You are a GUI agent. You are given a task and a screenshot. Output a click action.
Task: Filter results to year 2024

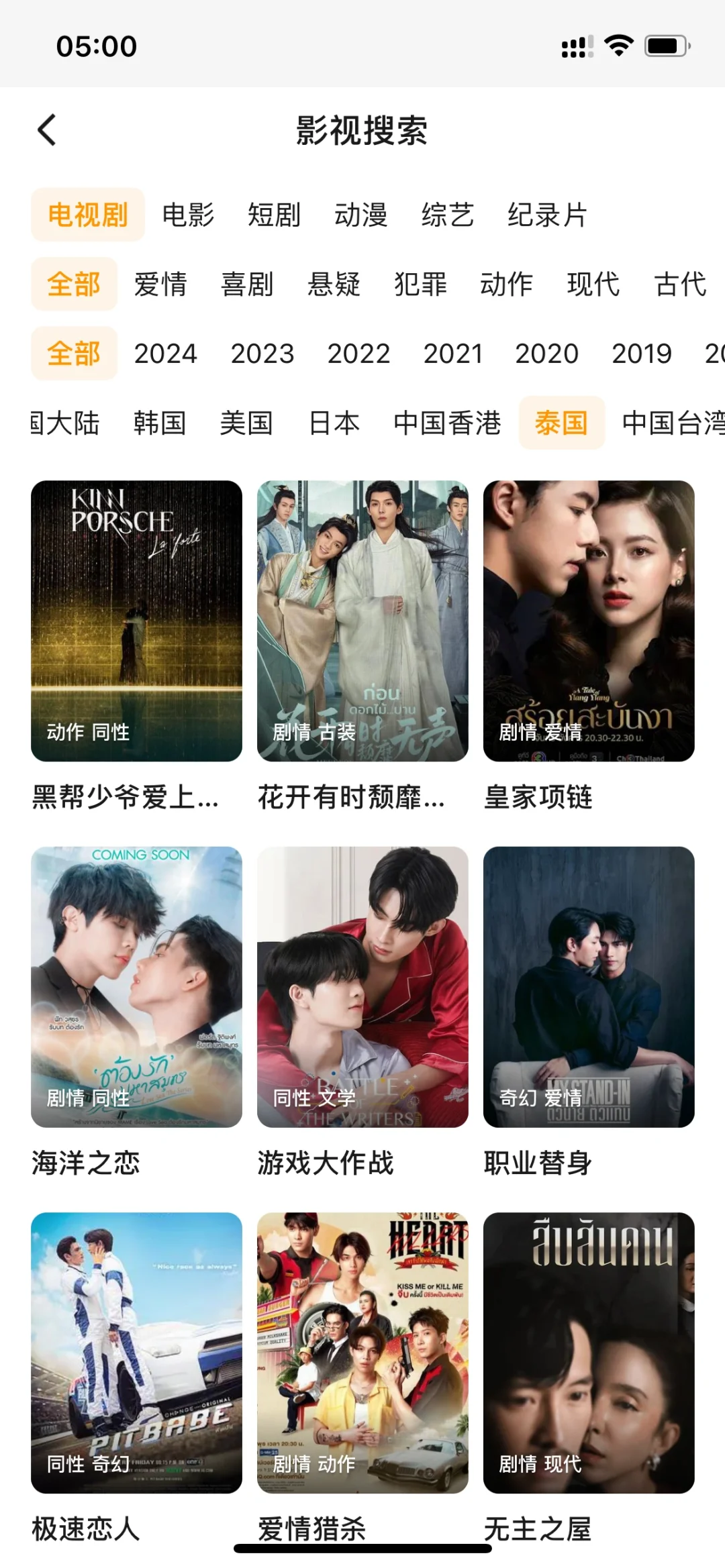165,354
